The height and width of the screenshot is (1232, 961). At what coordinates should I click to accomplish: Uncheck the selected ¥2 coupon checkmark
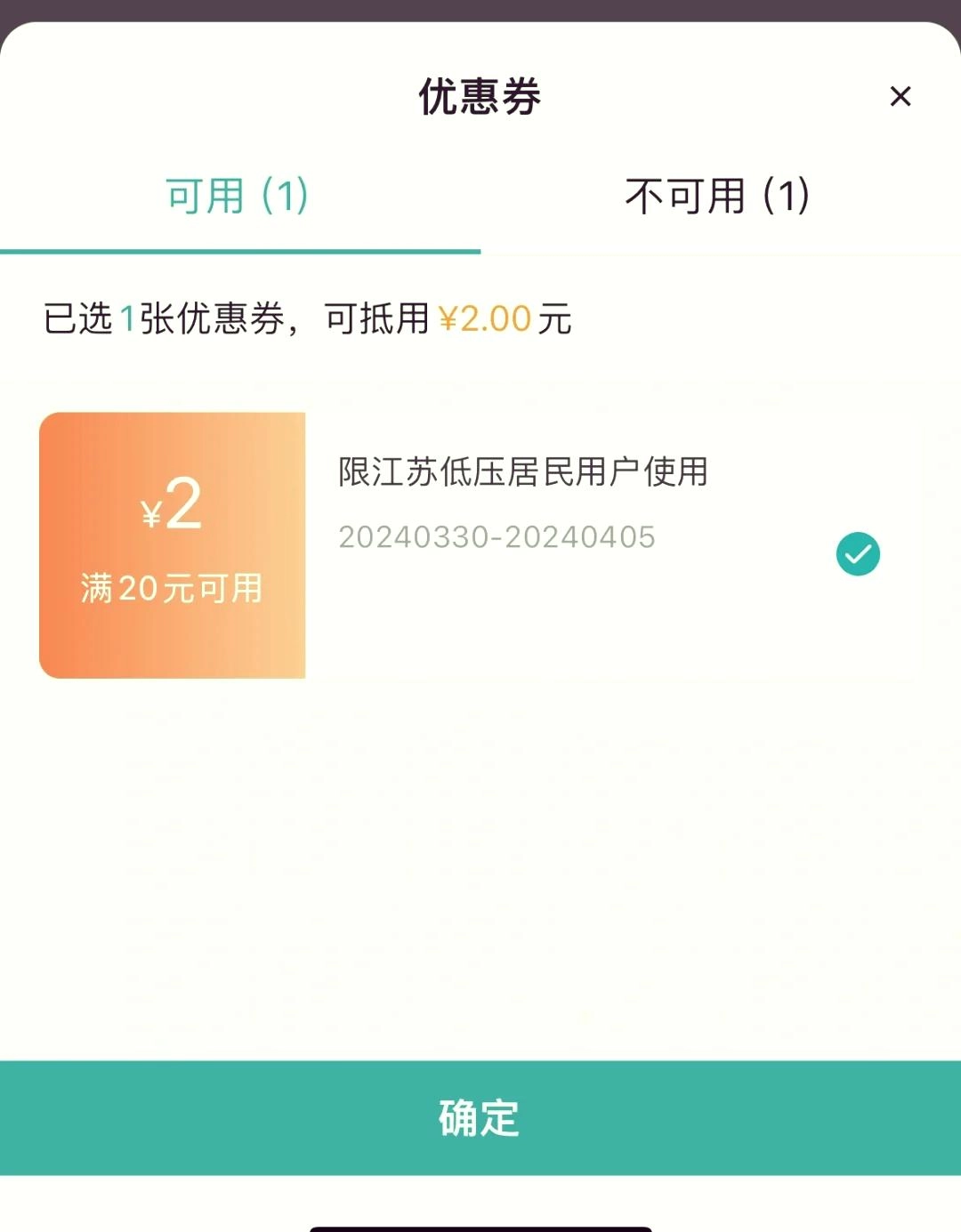click(858, 554)
